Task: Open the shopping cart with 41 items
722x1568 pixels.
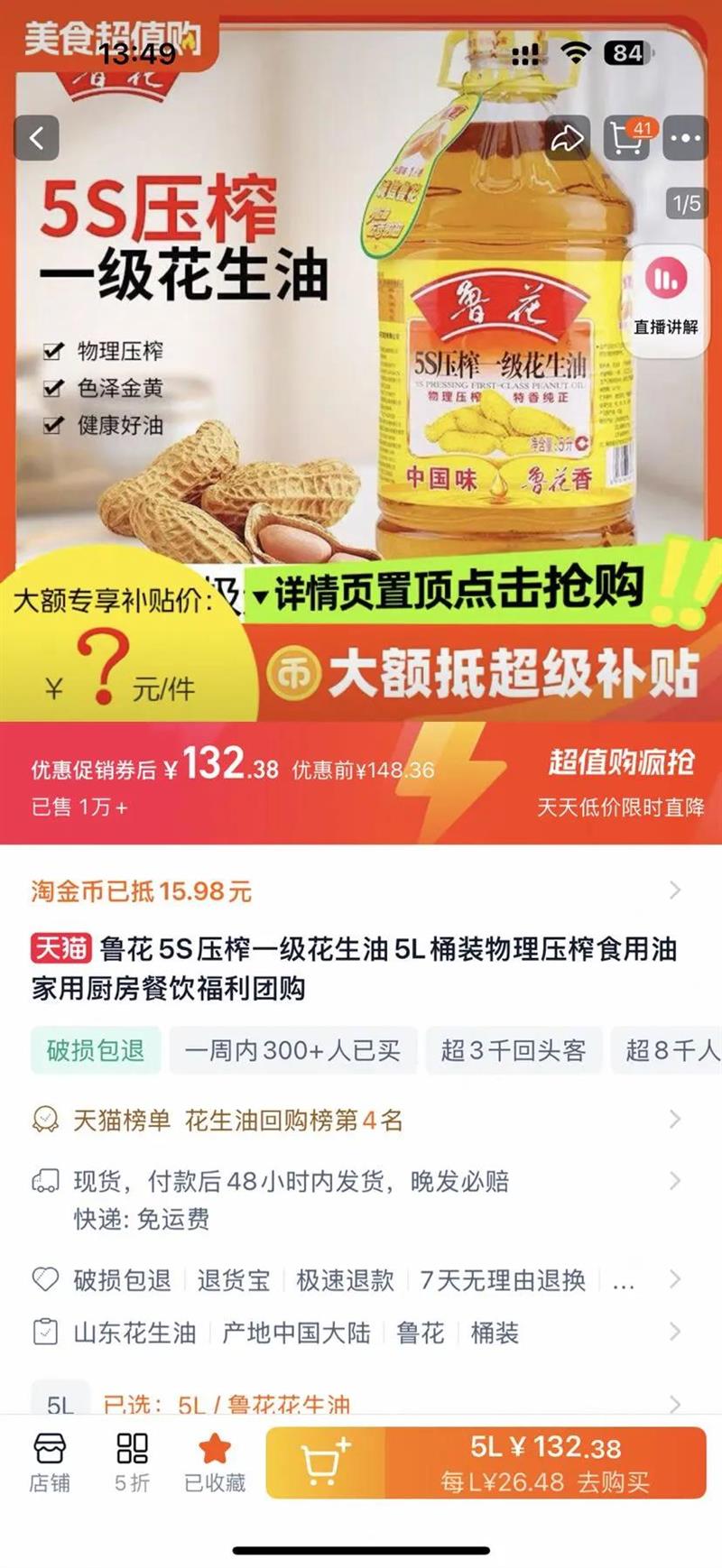Action: tap(626, 138)
